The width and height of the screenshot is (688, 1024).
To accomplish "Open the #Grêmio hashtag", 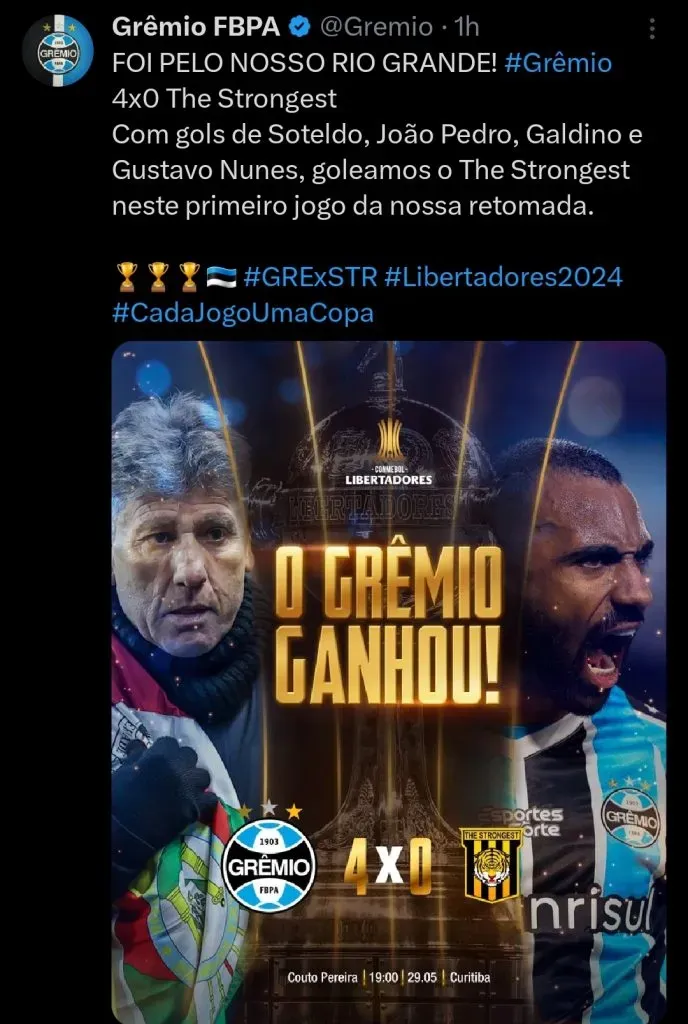I will coord(558,64).
